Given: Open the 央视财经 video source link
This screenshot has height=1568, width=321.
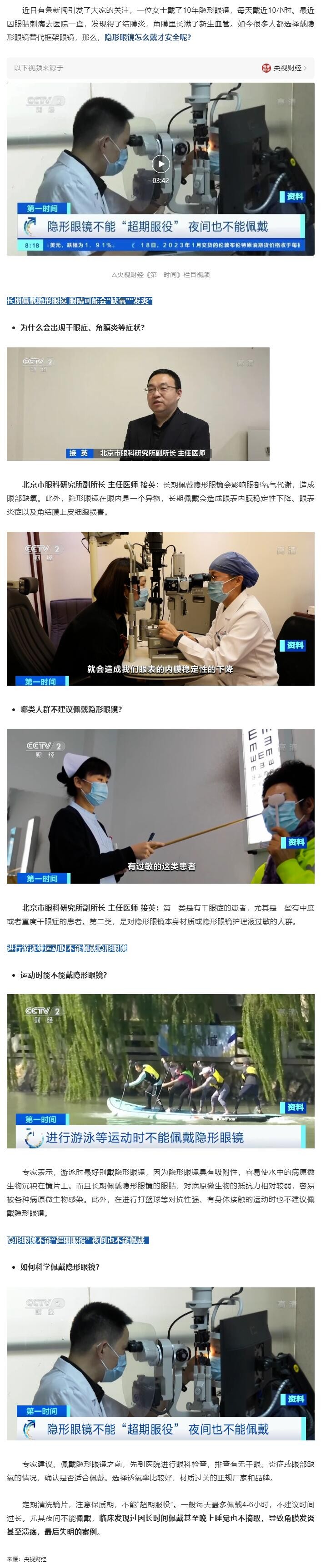Looking at the screenshot, I should tap(285, 68).
